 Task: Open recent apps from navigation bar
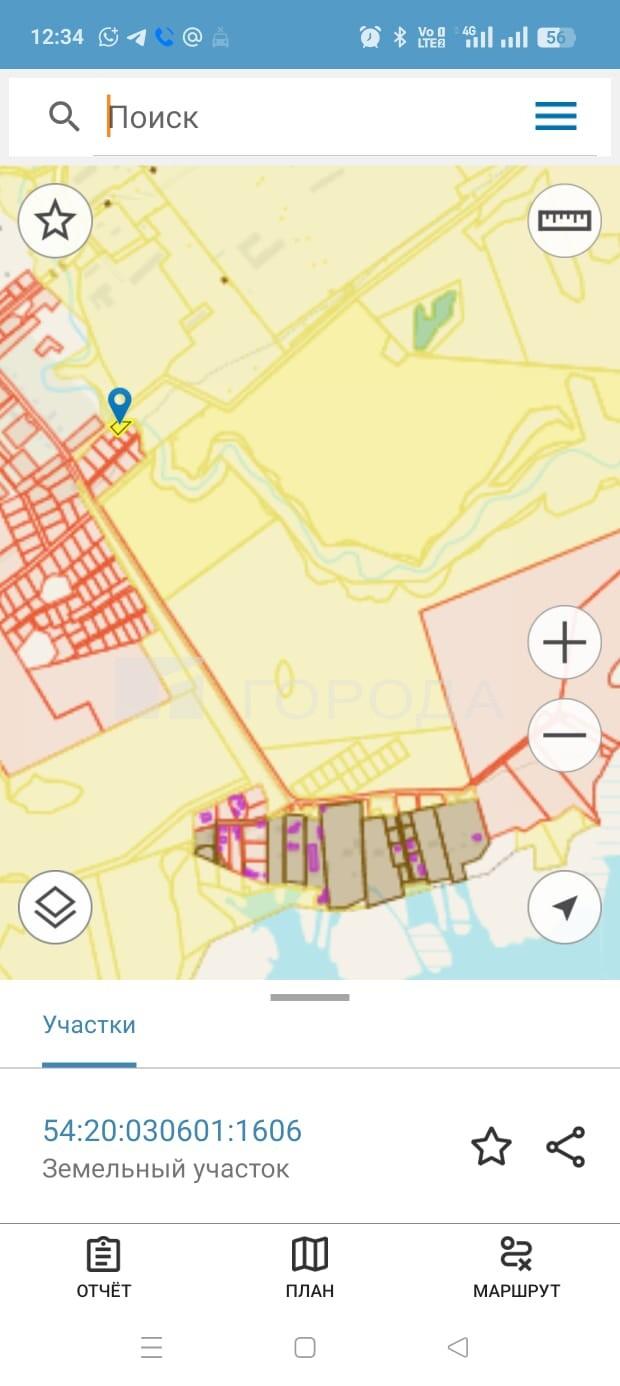(152, 1347)
